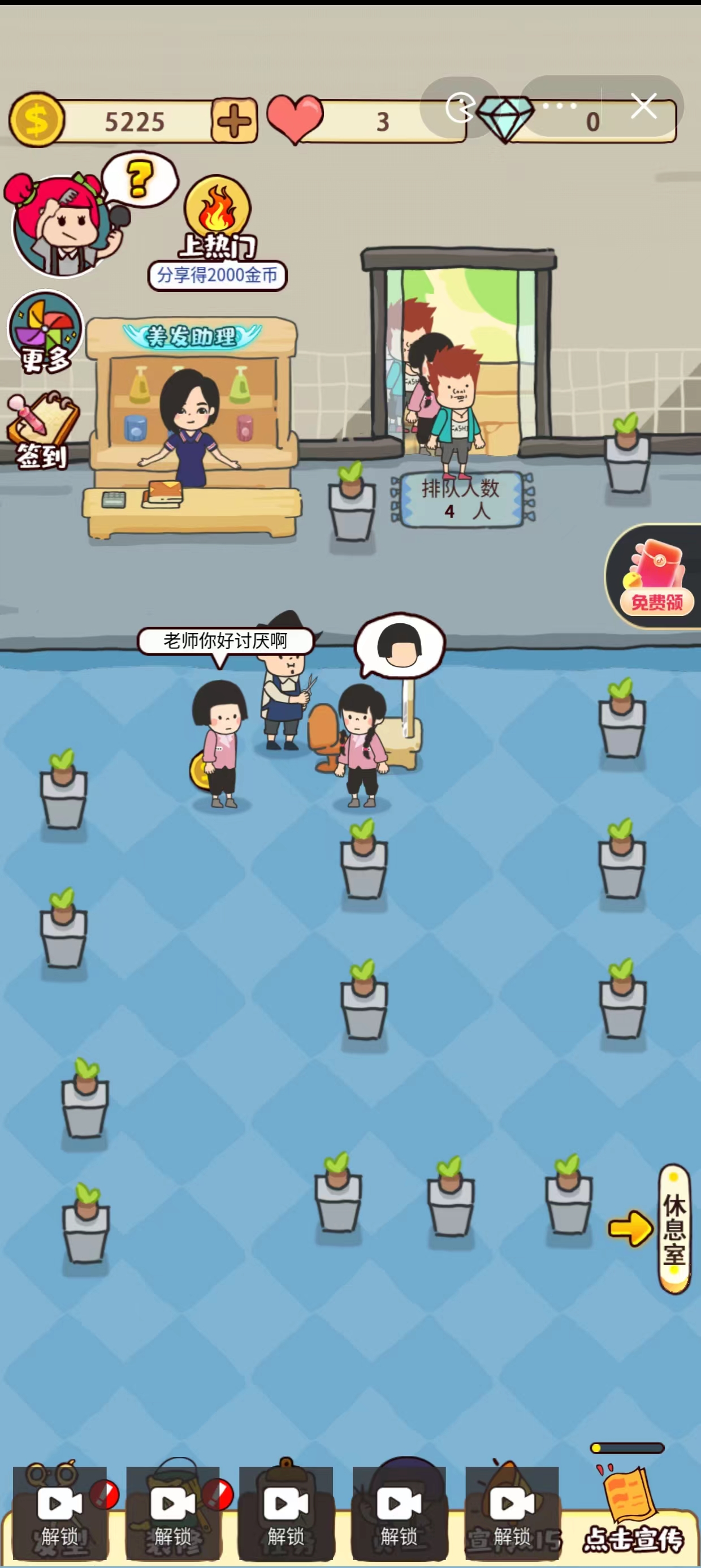Unlock the clipboard 任务 item
The image size is (701, 1568).
point(286,1511)
